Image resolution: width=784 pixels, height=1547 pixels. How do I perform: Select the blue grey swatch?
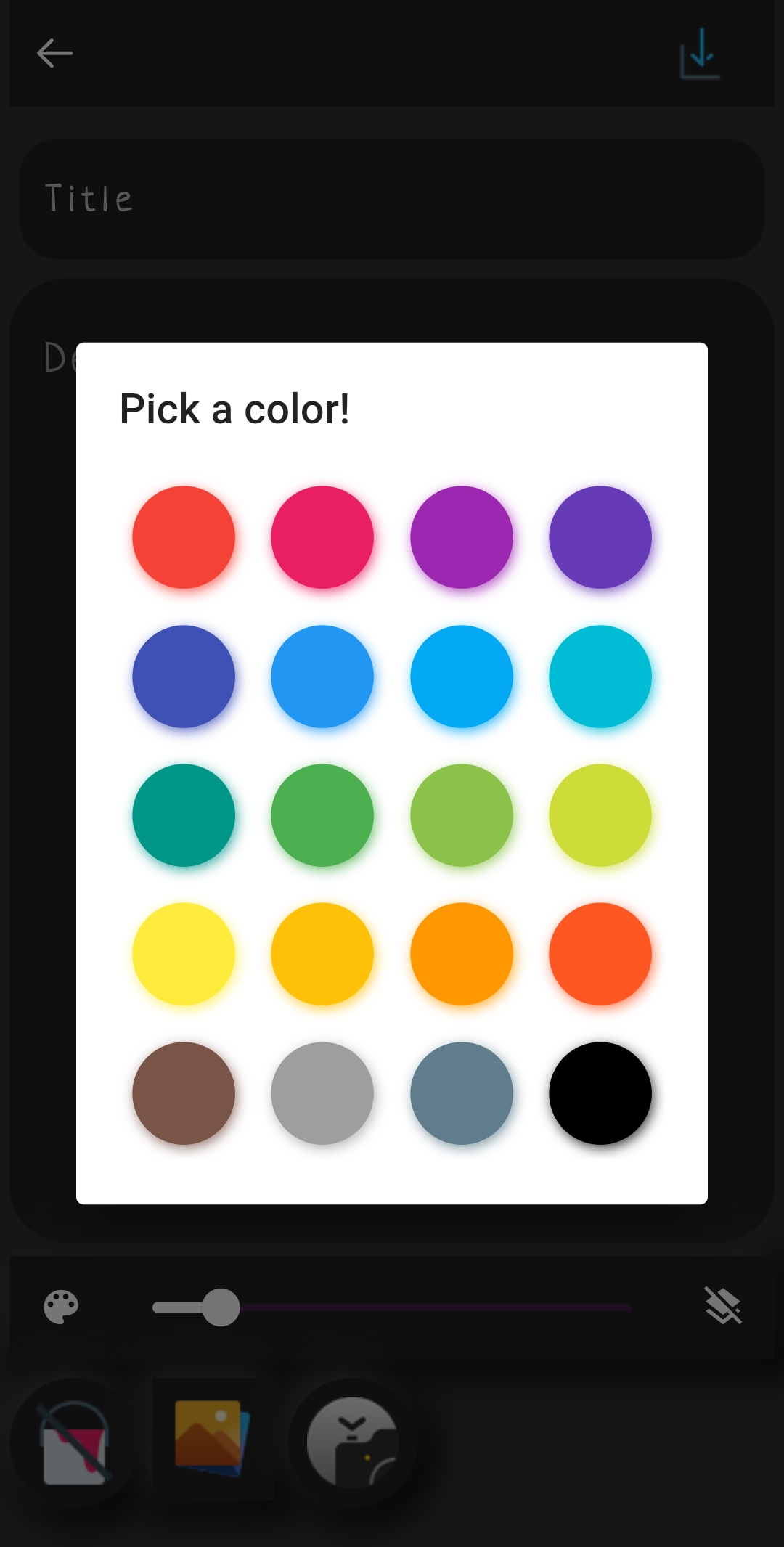click(x=462, y=1093)
